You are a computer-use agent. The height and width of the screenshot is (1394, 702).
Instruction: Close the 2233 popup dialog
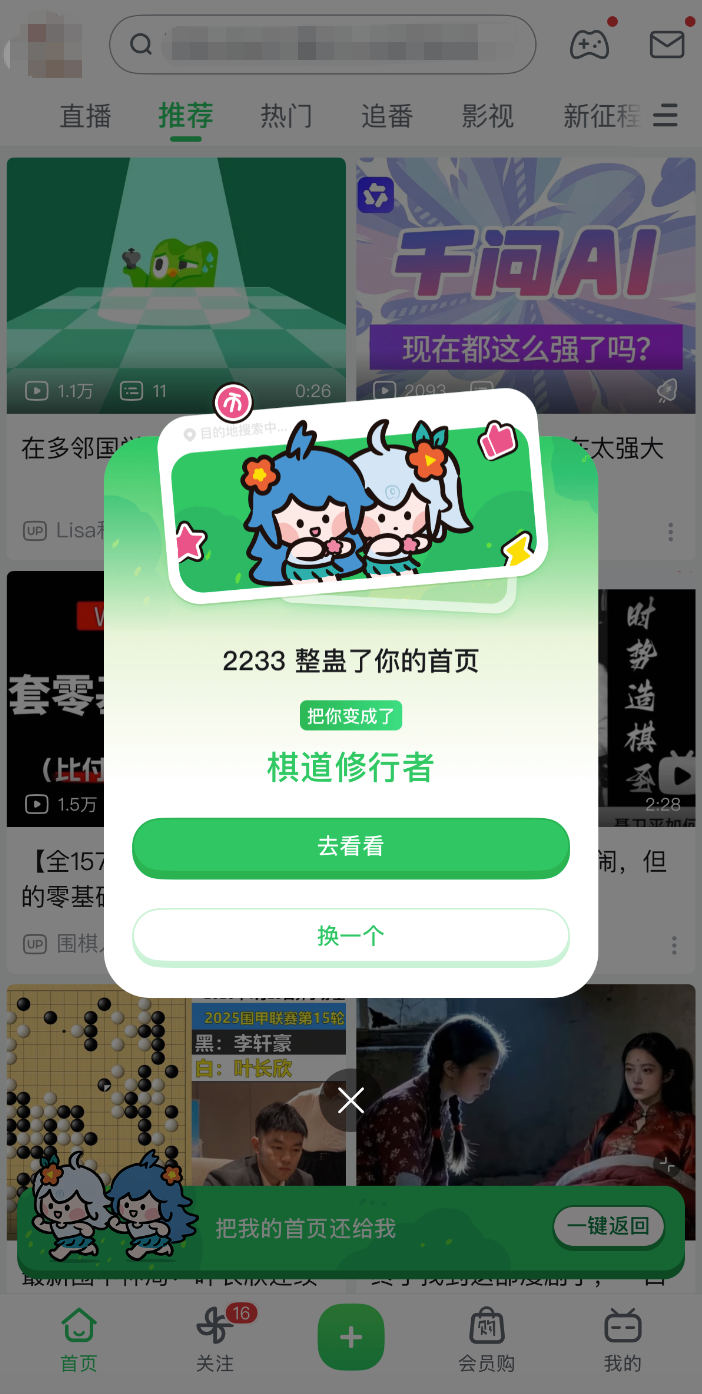pyautogui.click(x=350, y=1101)
